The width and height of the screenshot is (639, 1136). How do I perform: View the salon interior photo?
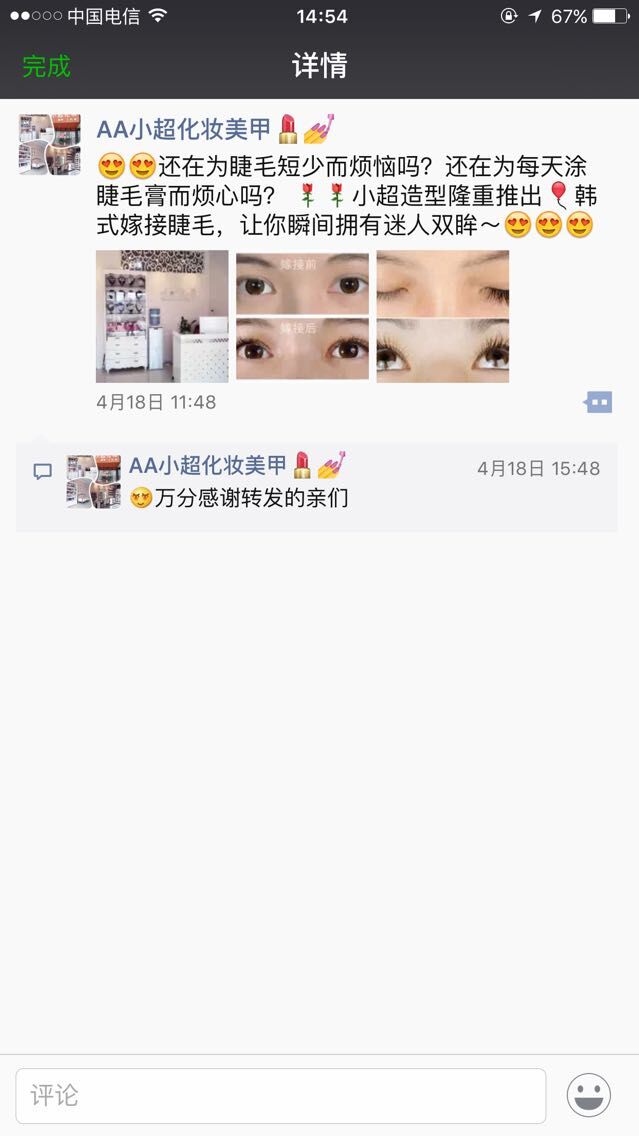[162, 316]
